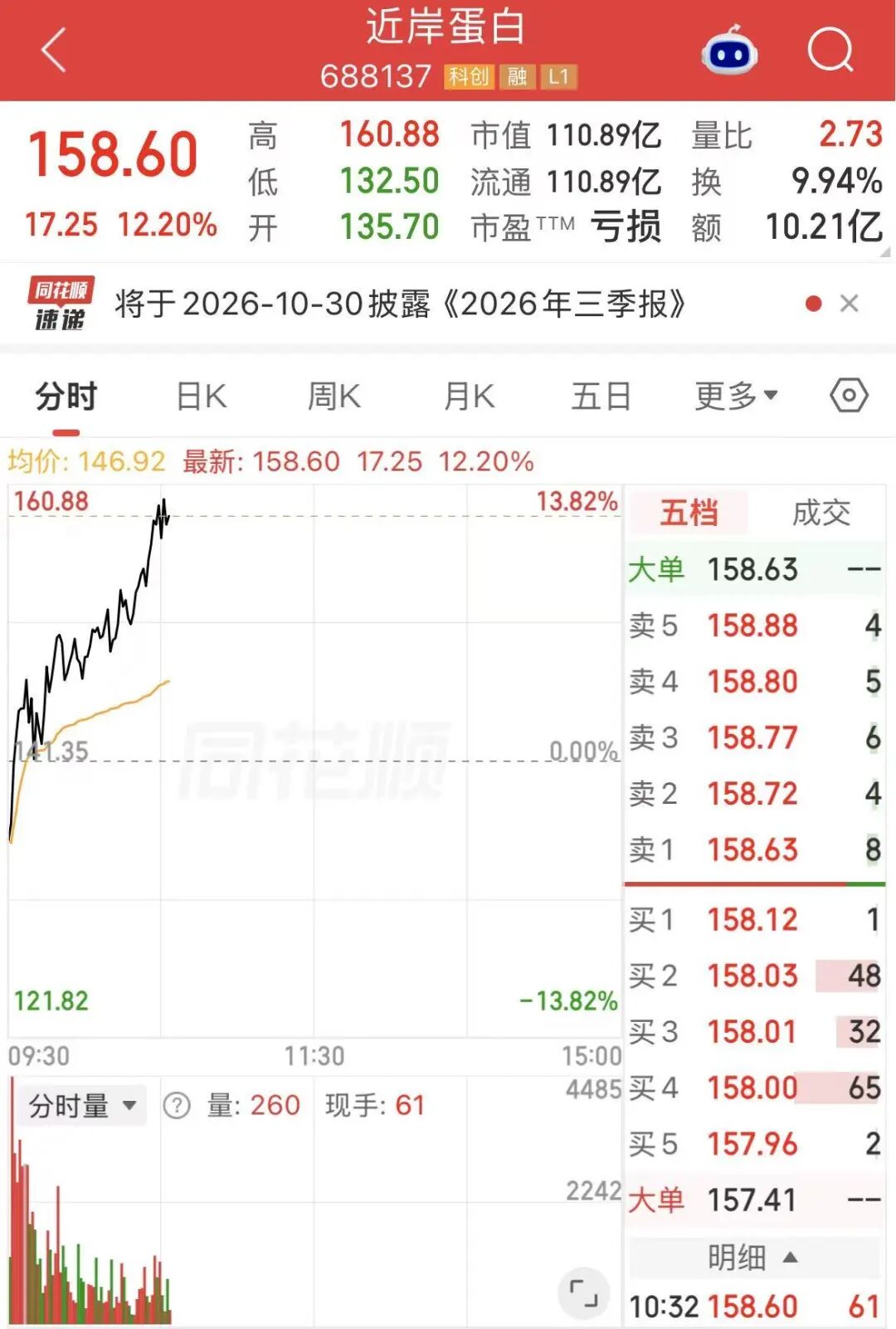
Task: Go back using the top-left arrow
Action: pos(53,51)
